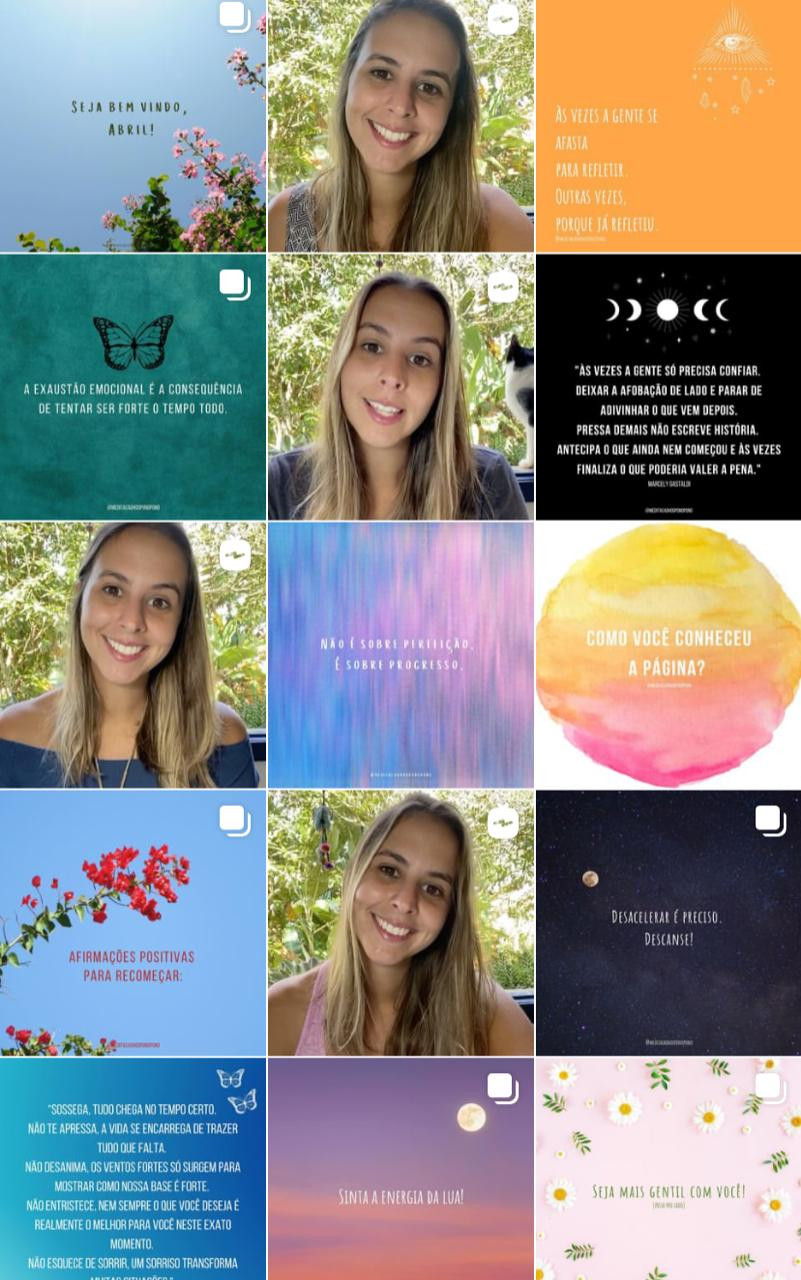This screenshot has width=801, height=1280.
Task: View the black moon phases quote post
Action: pos(668,387)
